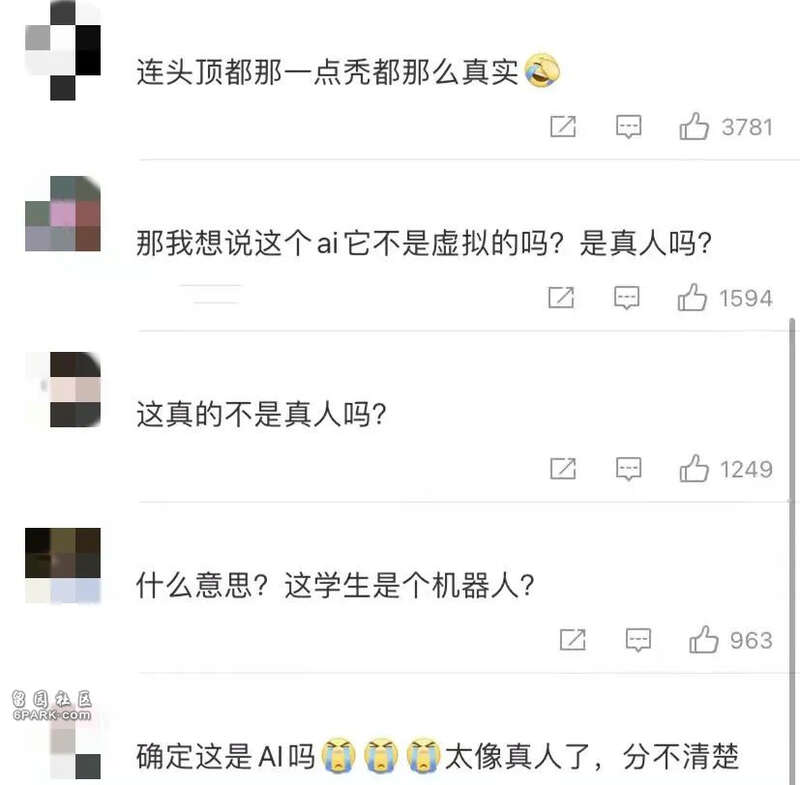Like the comment 这学生是个机器人
This screenshot has height=785, width=800.
tap(704, 639)
